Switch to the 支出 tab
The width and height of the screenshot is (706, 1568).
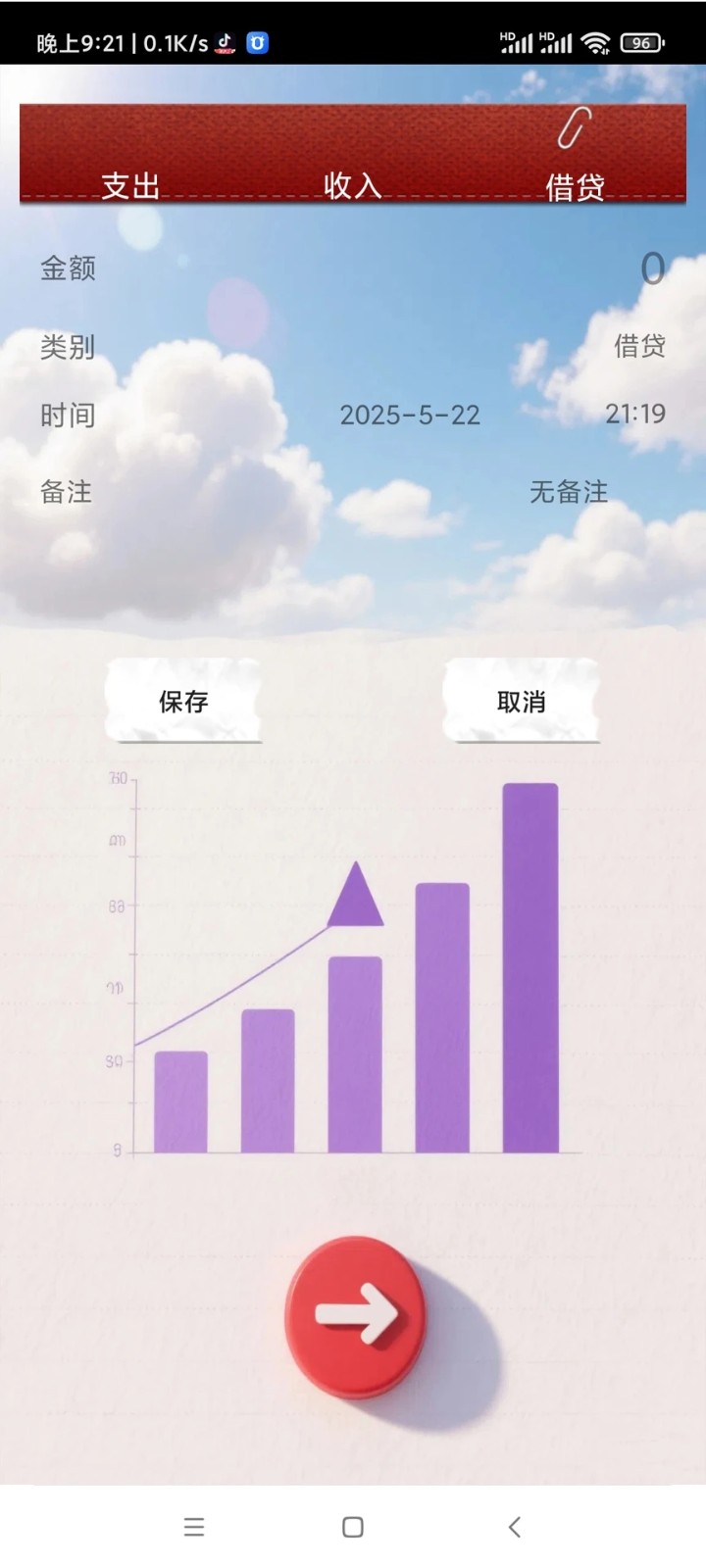[130, 185]
